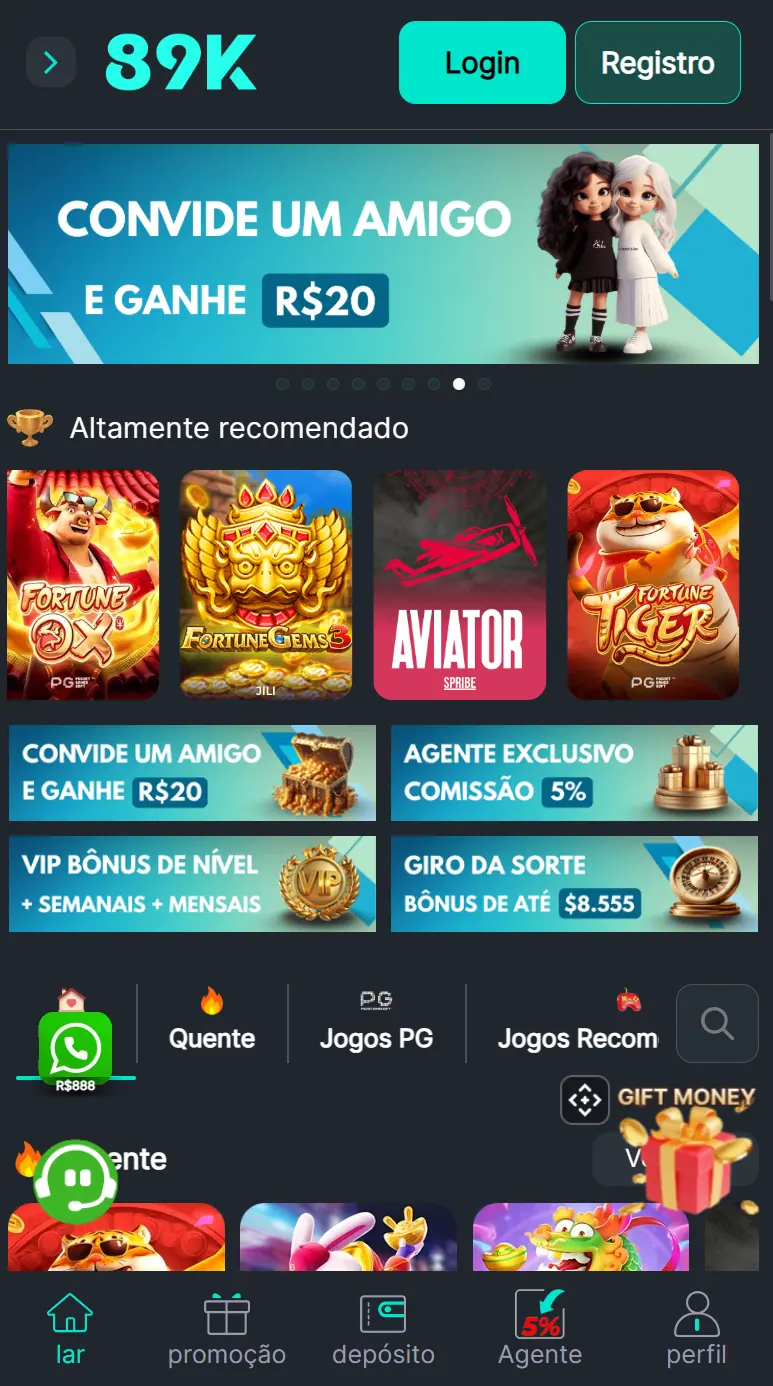Open the Agente Exclusivo Comissão 5% promo

coord(574,773)
